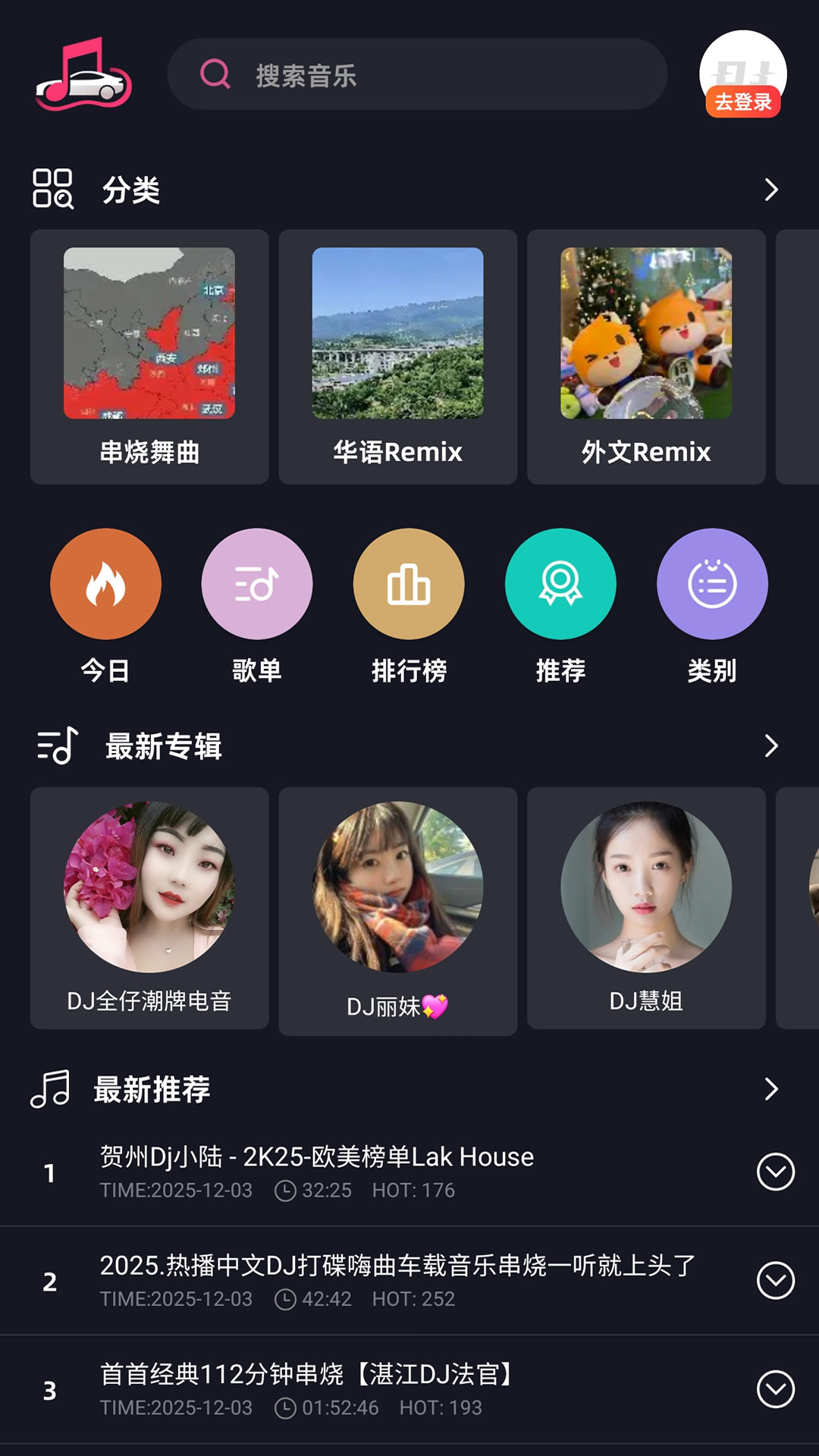Expand song 2 chevron in recommendations
Image resolution: width=819 pixels, height=1456 pixels.
pyautogui.click(x=773, y=1279)
